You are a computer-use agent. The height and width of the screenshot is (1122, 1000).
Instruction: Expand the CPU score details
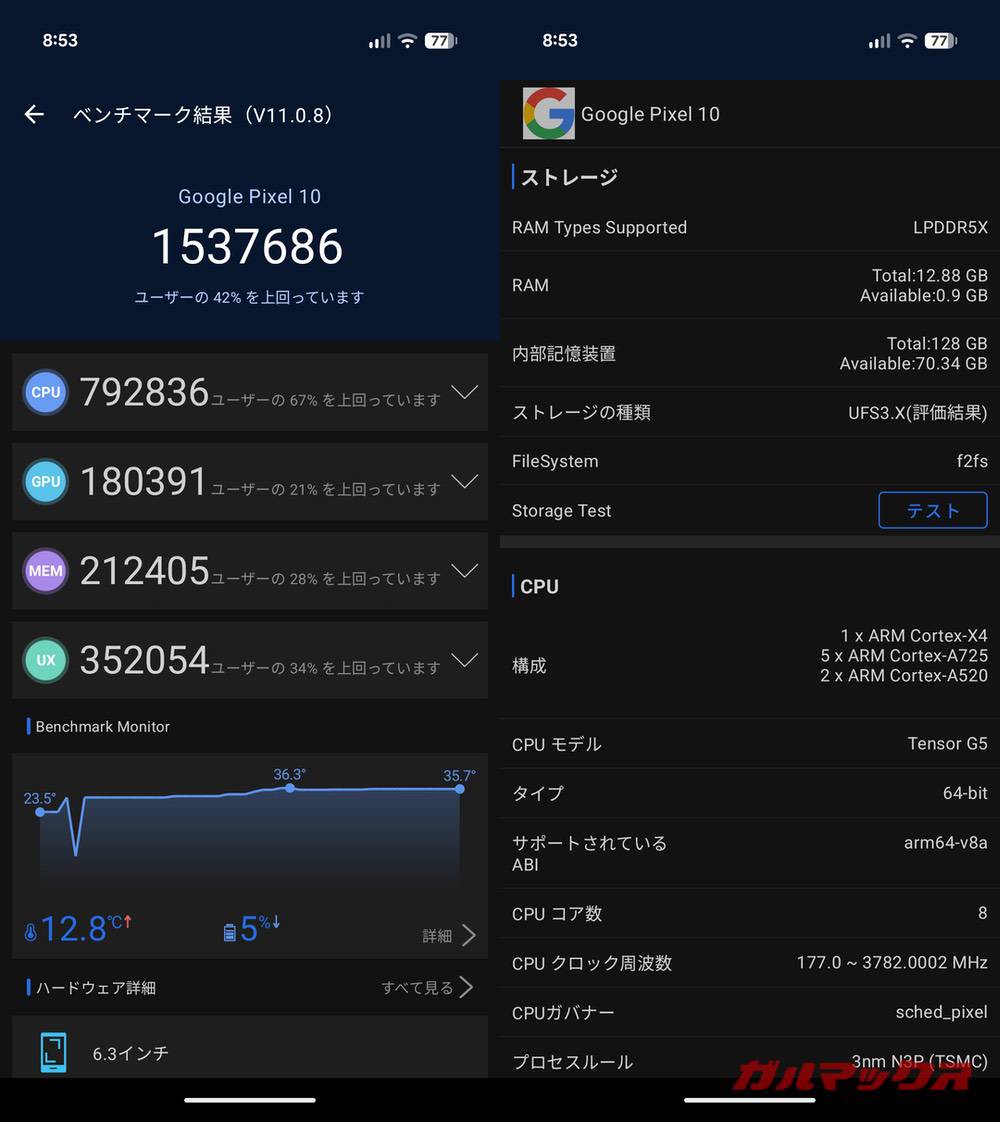point(465,392)
